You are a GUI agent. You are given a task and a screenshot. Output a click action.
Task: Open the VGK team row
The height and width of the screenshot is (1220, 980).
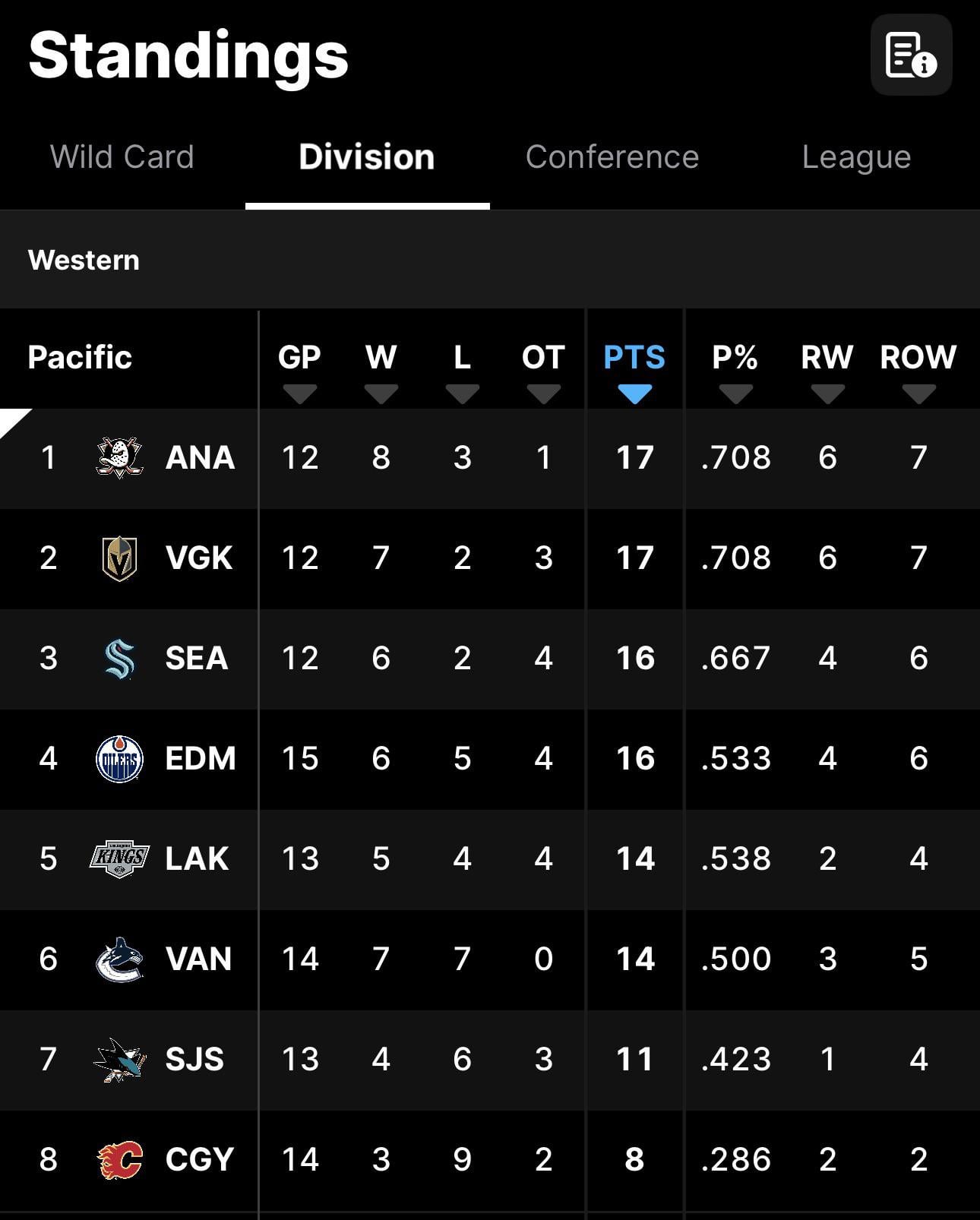(x=198, y=558)
